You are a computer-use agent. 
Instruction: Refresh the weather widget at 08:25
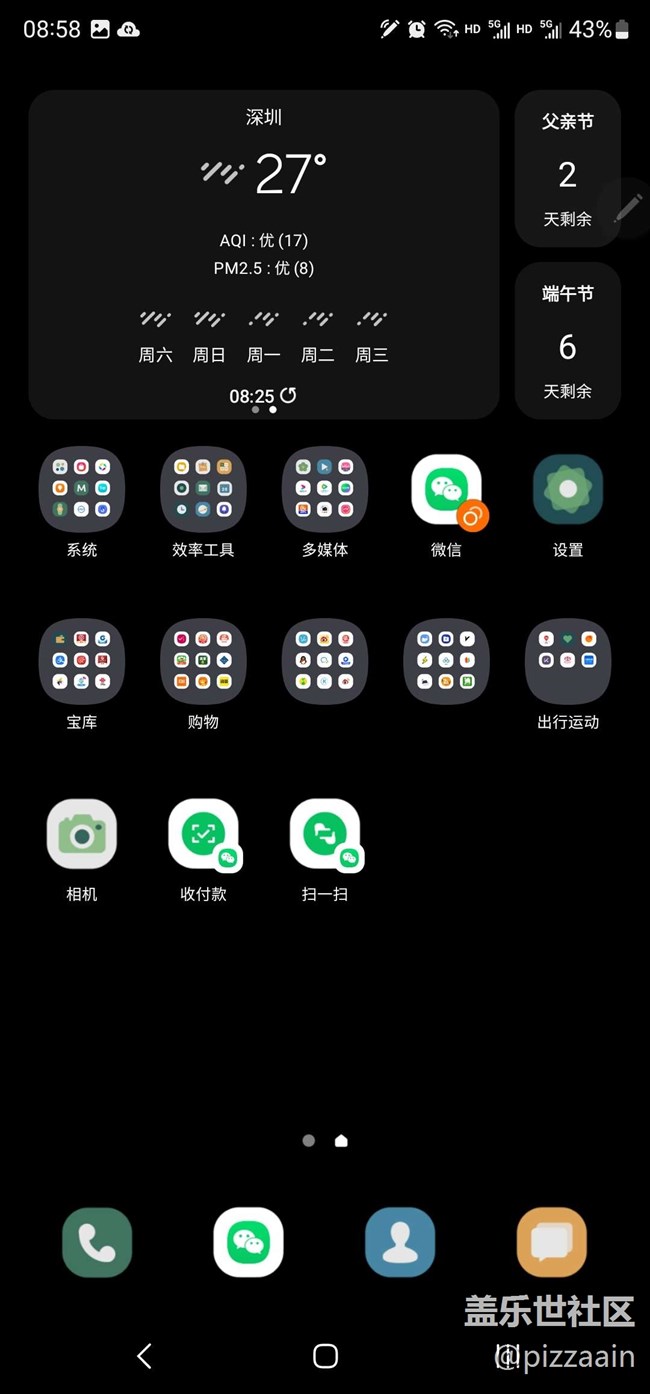(289, 395)
